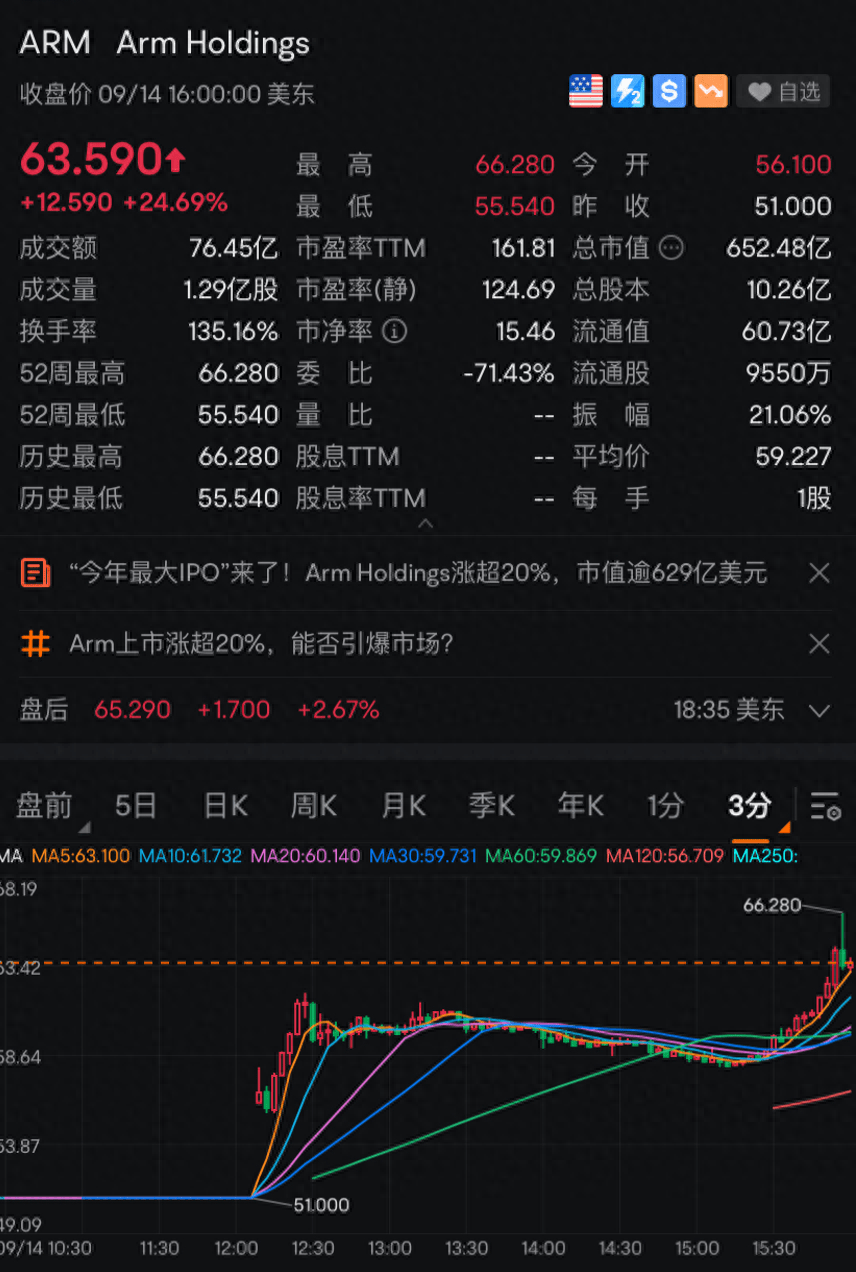The width and height of the screenshot is (856, 1272).
Task: Dismiss the "今年最大IPO"来了 news banner
Action: [819, 573]
